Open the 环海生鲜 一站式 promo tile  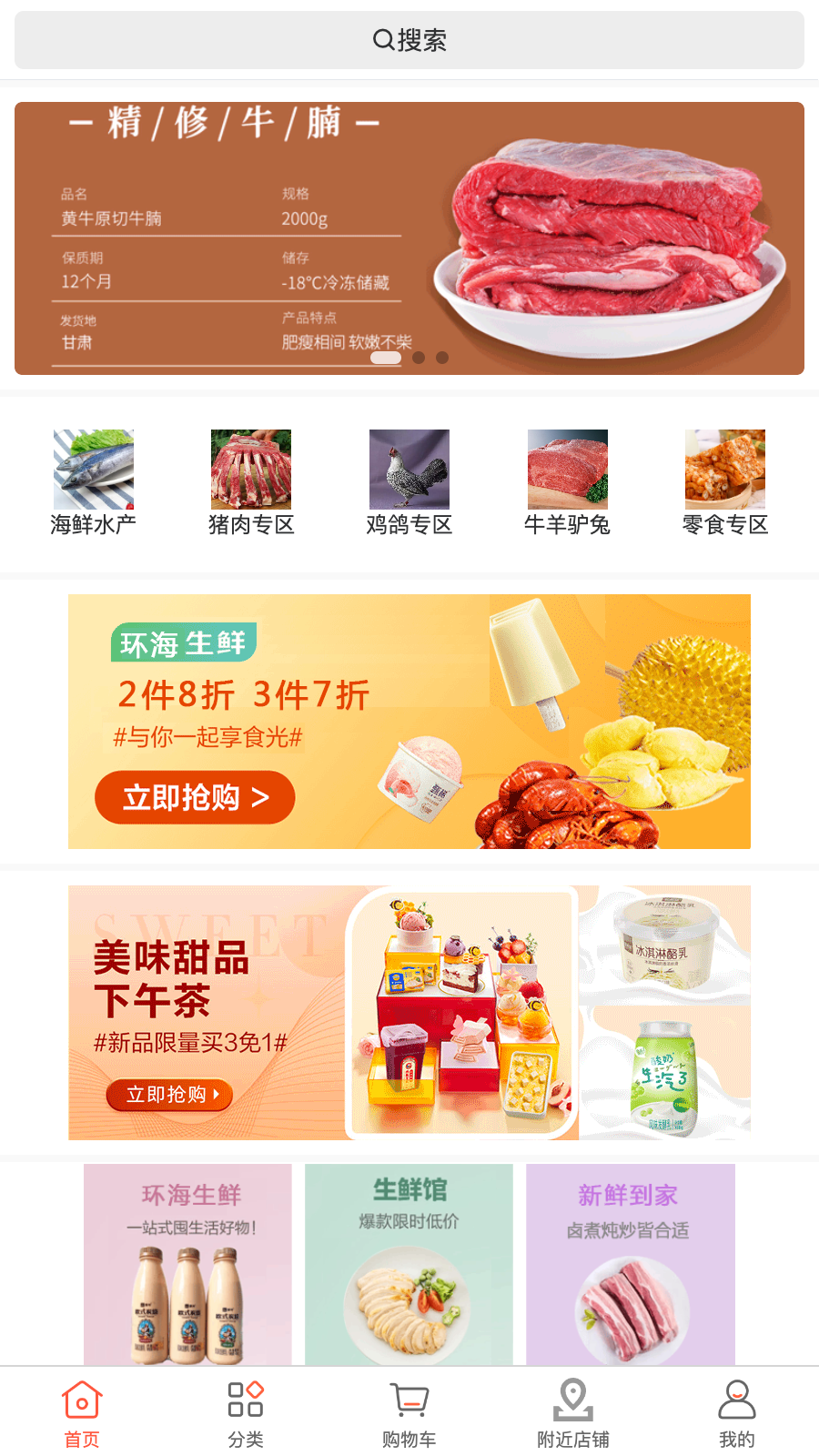[x=188, y=1265]
